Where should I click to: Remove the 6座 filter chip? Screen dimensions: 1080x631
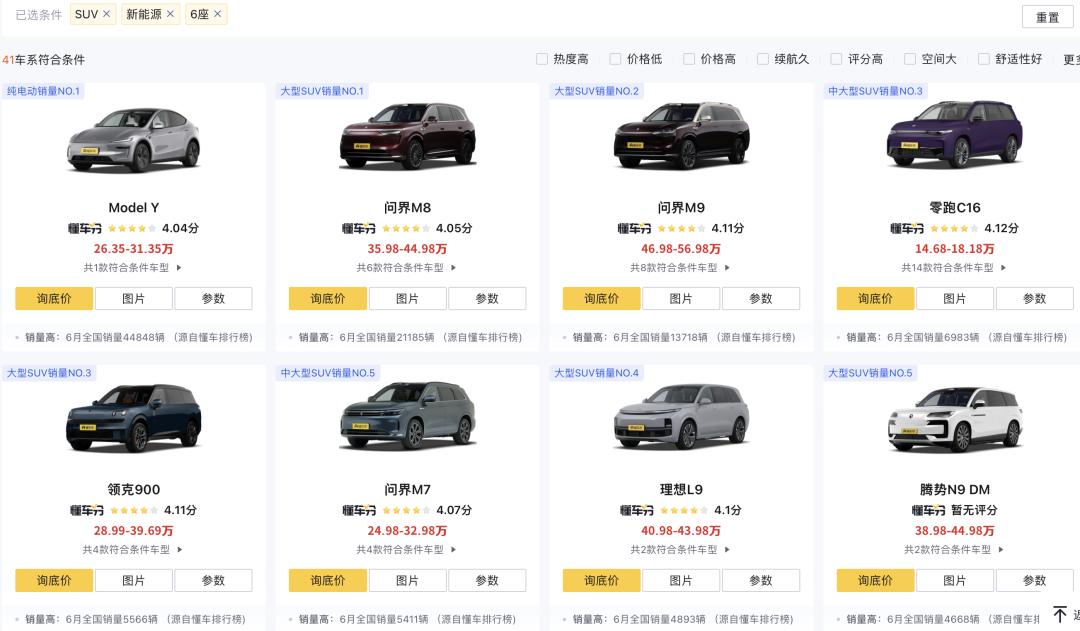218,14
